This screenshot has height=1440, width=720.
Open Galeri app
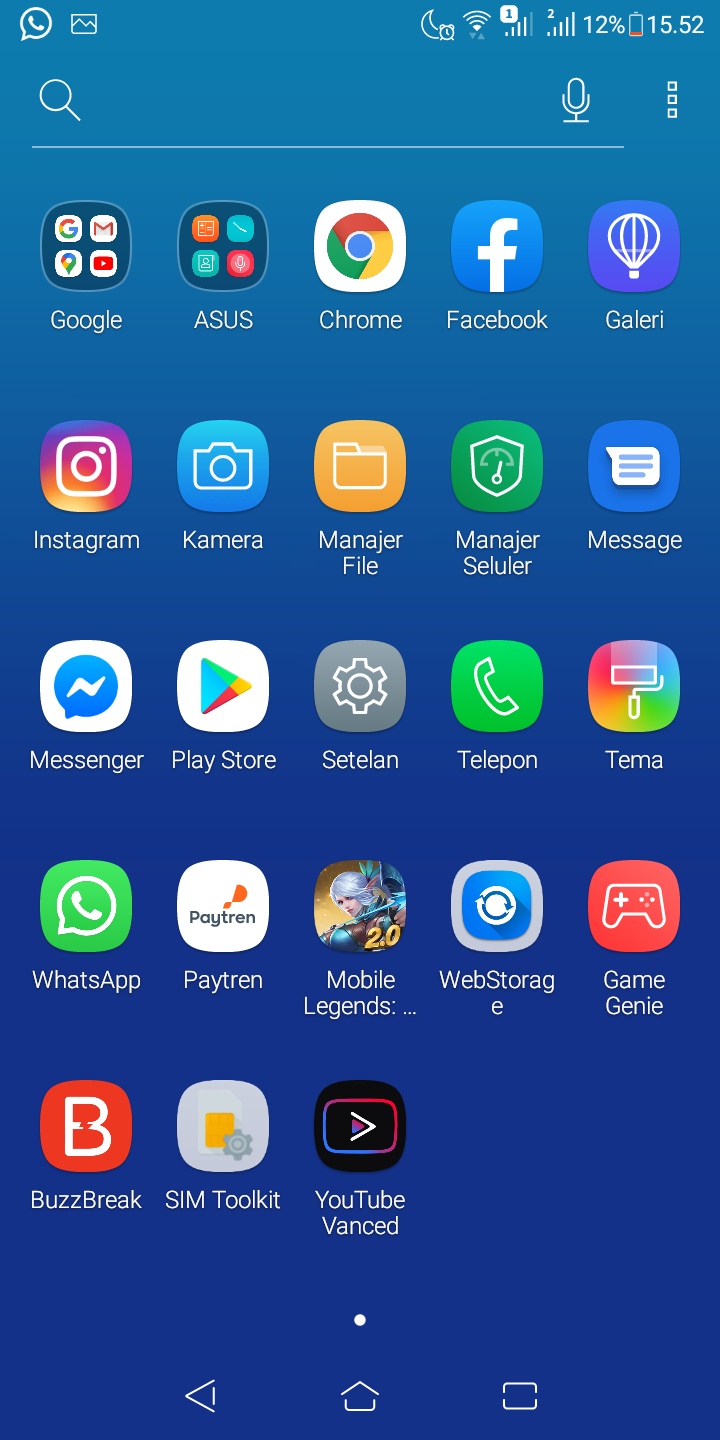tap(634, 246)
